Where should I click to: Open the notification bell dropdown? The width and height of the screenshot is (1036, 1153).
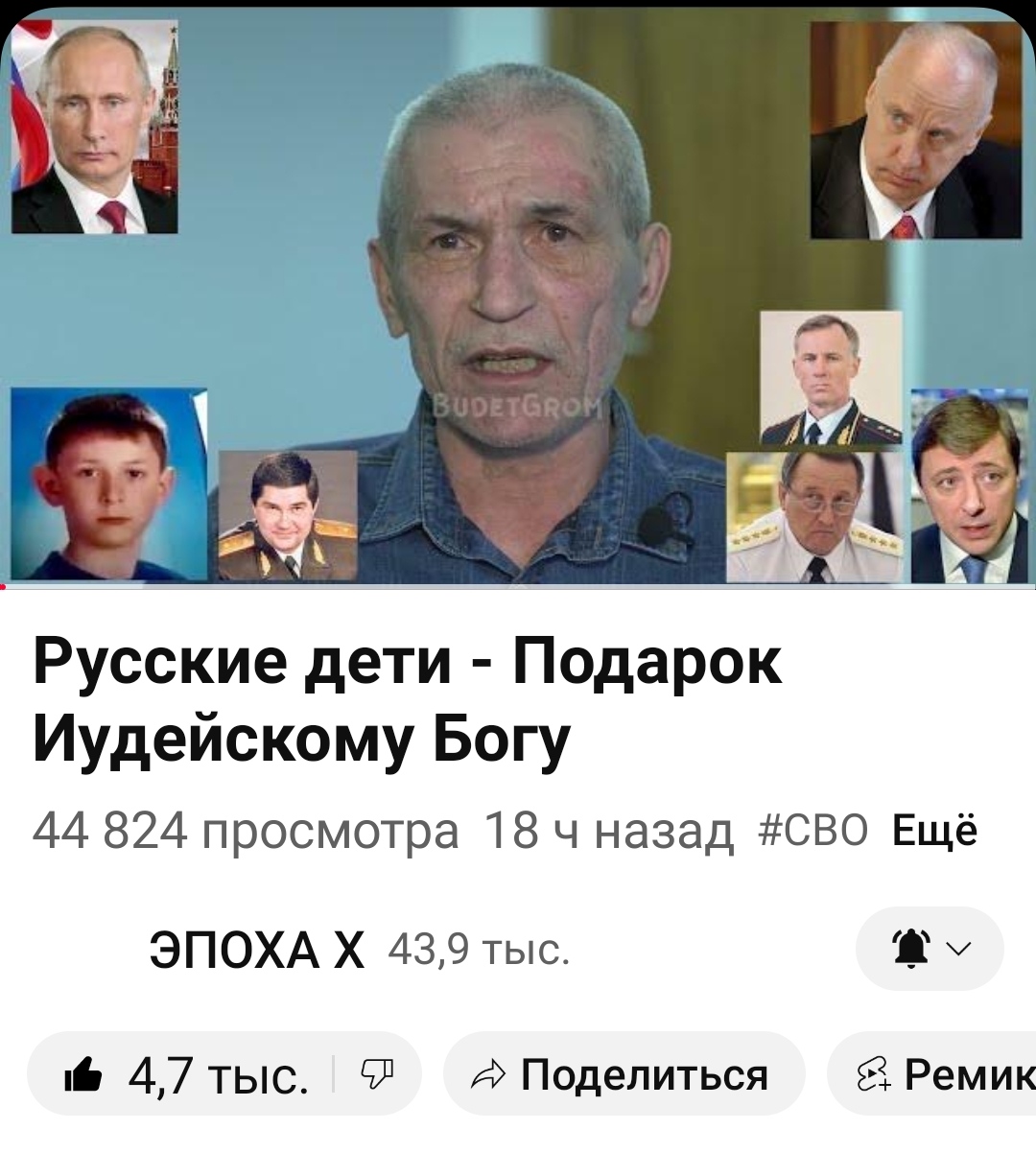(929, 949)
